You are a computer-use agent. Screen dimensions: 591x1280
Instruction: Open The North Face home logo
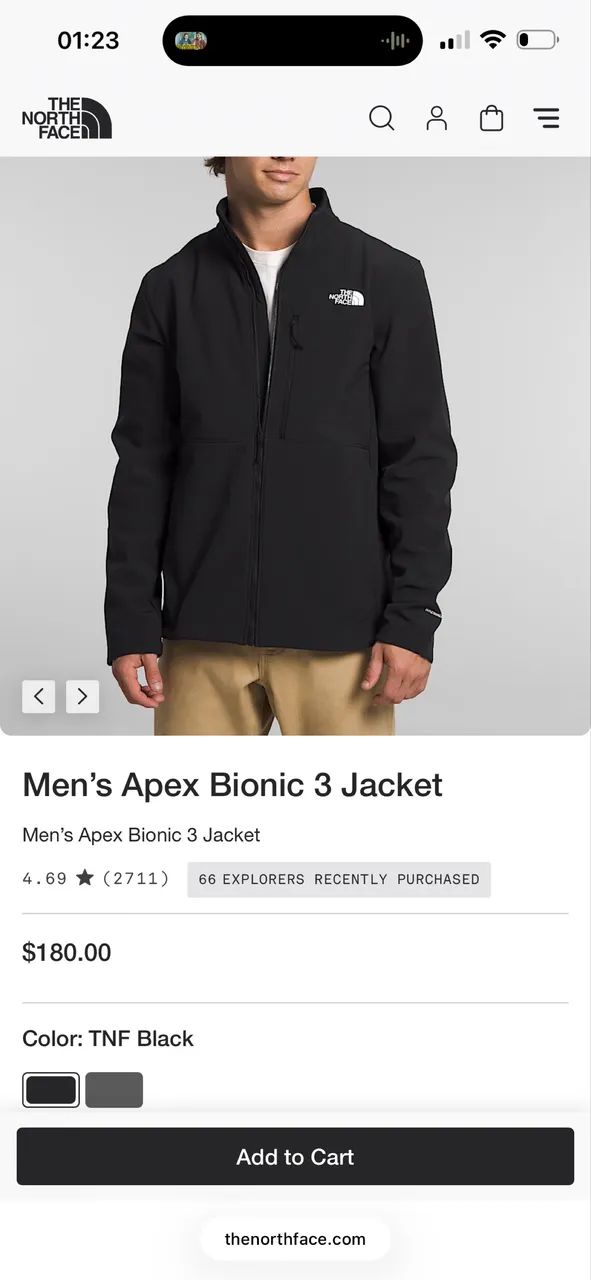(x=67, y=118)
